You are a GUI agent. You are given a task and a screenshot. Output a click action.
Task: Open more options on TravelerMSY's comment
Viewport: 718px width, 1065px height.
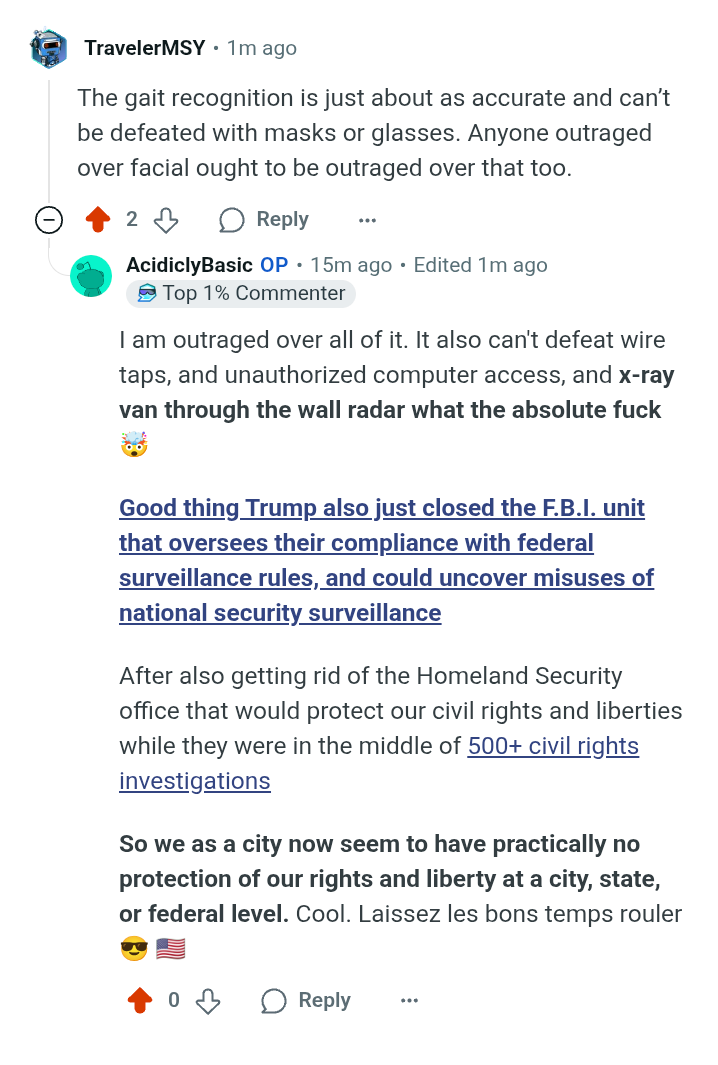click(367, 220)
